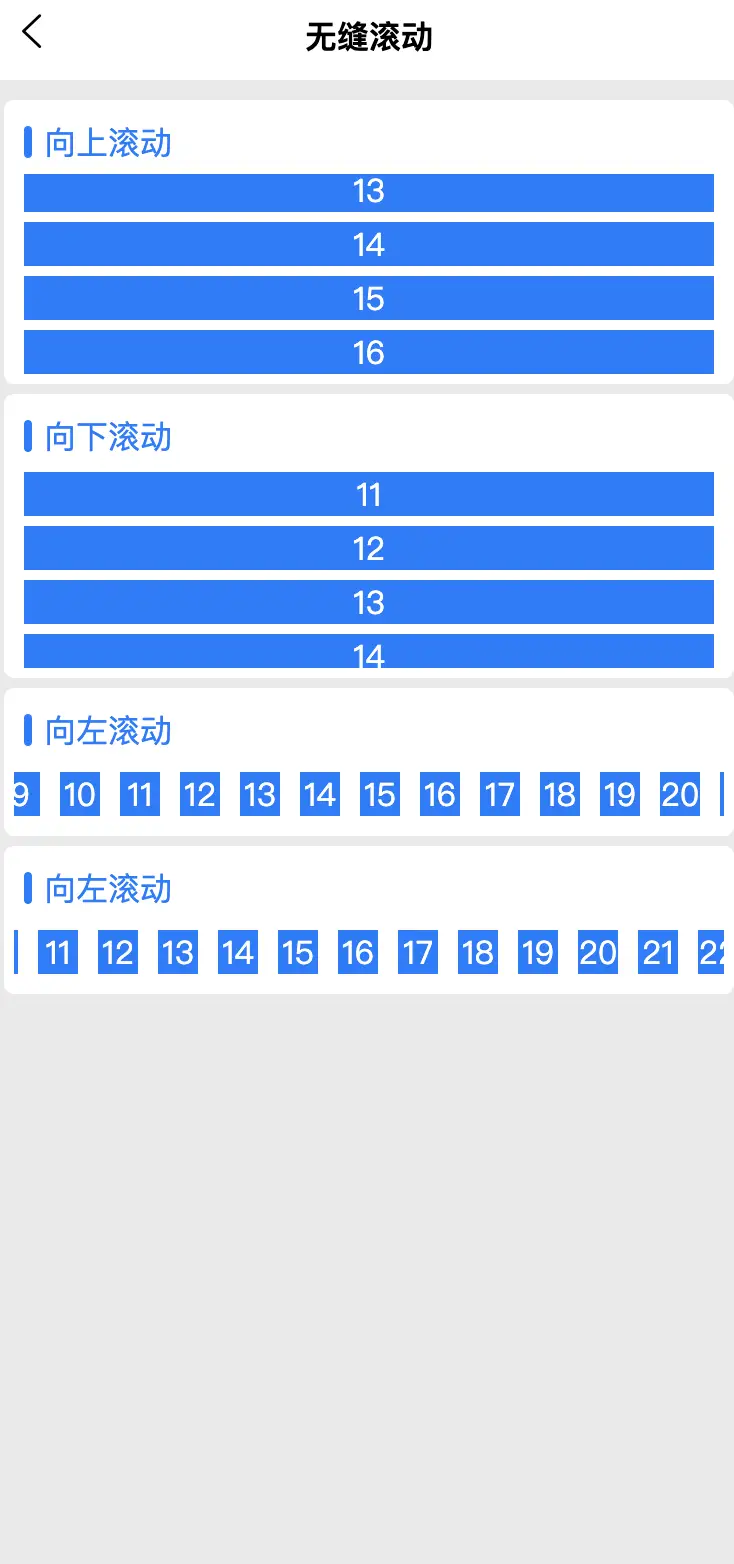734x1564 pixels.
Task: Go back using the top-left arrow
Action: click(x=32, y=32)
